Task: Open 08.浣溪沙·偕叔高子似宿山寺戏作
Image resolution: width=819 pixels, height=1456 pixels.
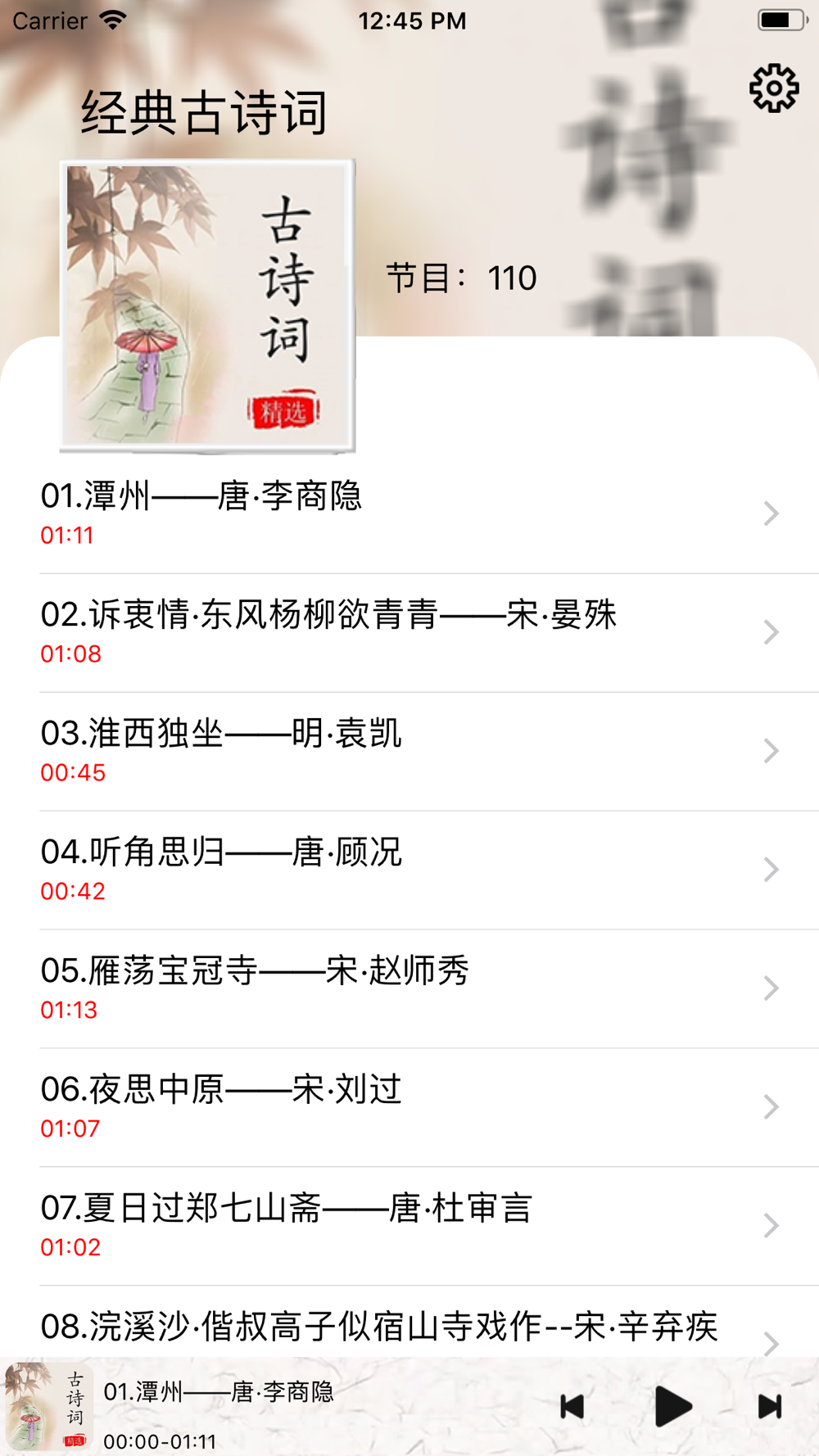Action: 409,1328
